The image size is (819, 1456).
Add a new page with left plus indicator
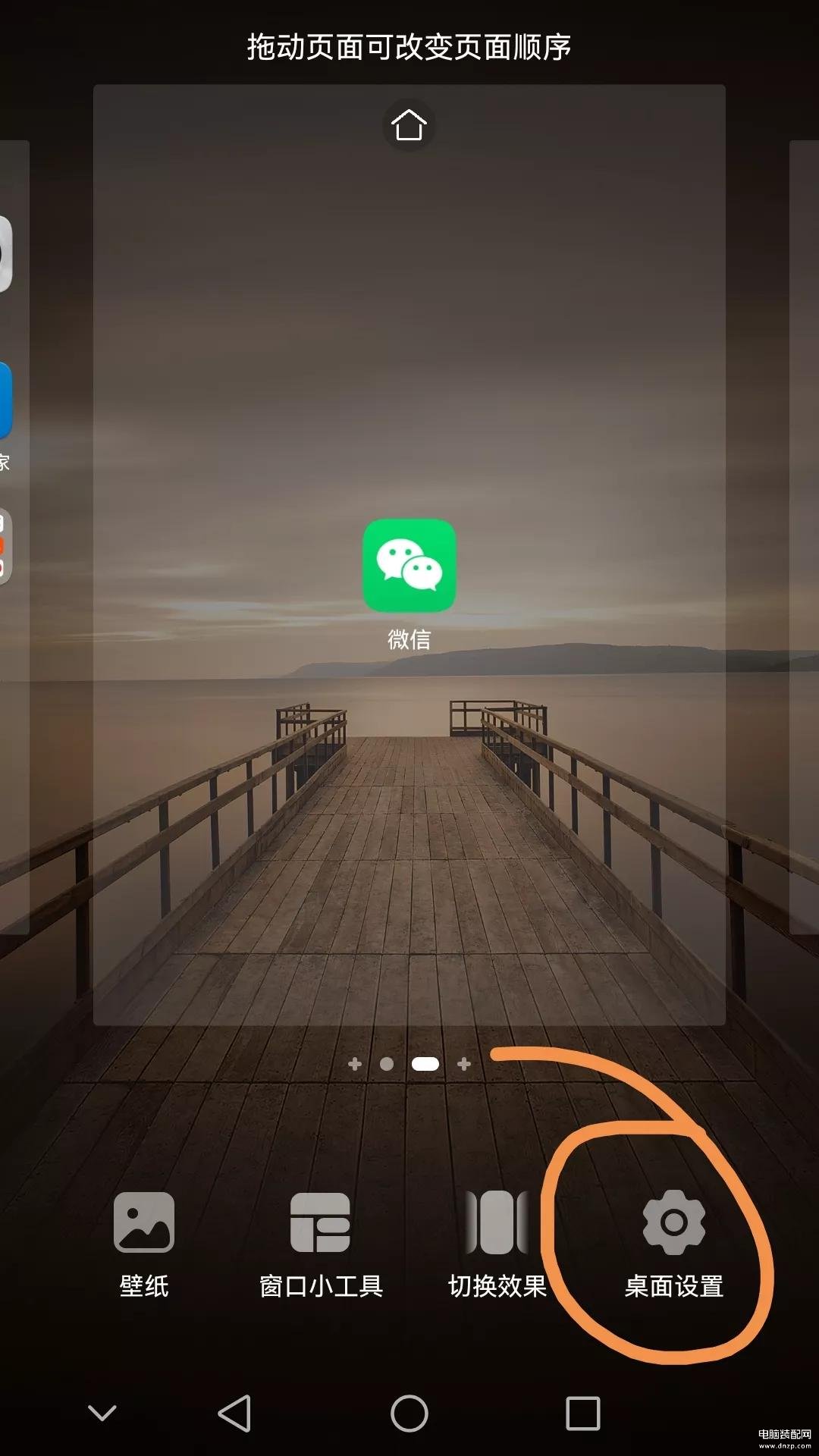tap(354, 1064)
